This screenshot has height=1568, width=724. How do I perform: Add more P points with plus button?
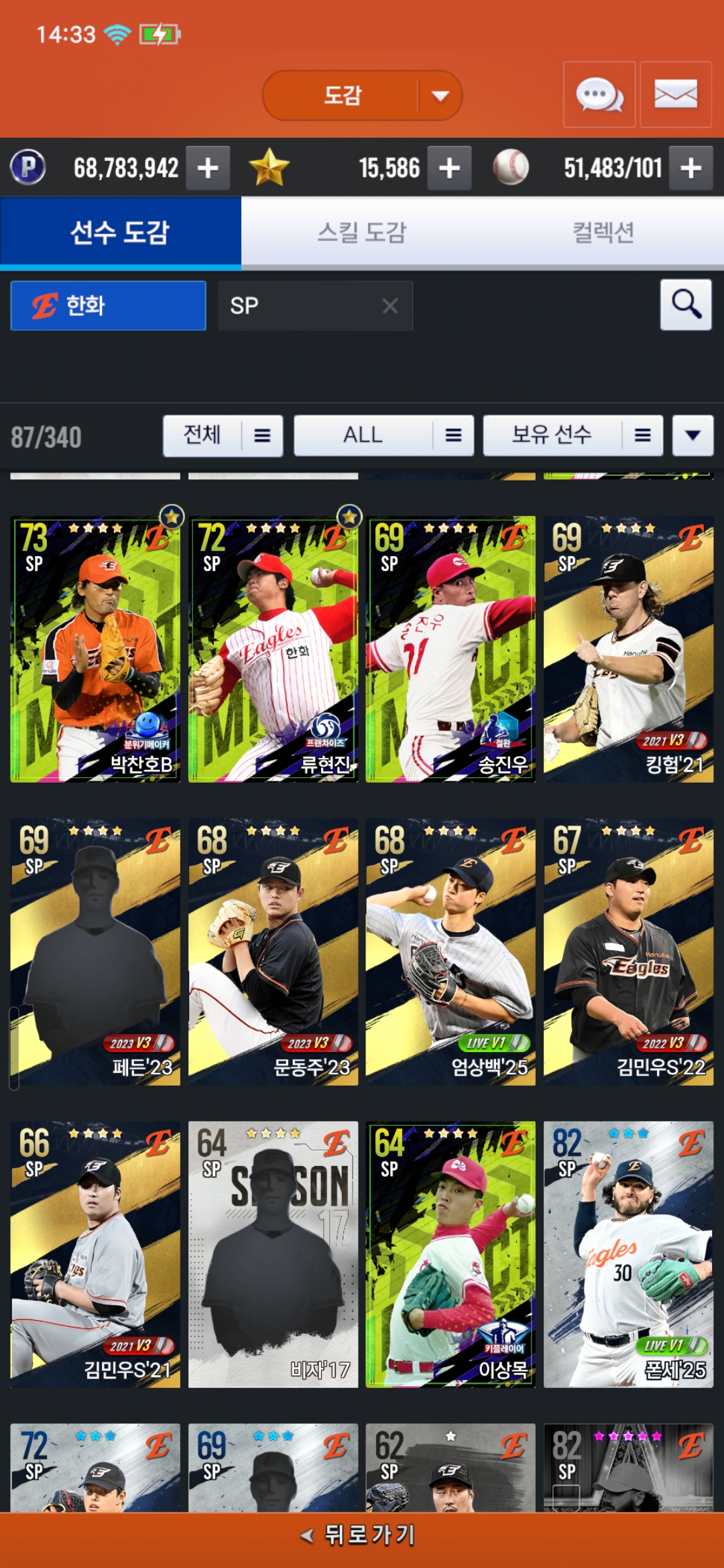coord(208,168)
